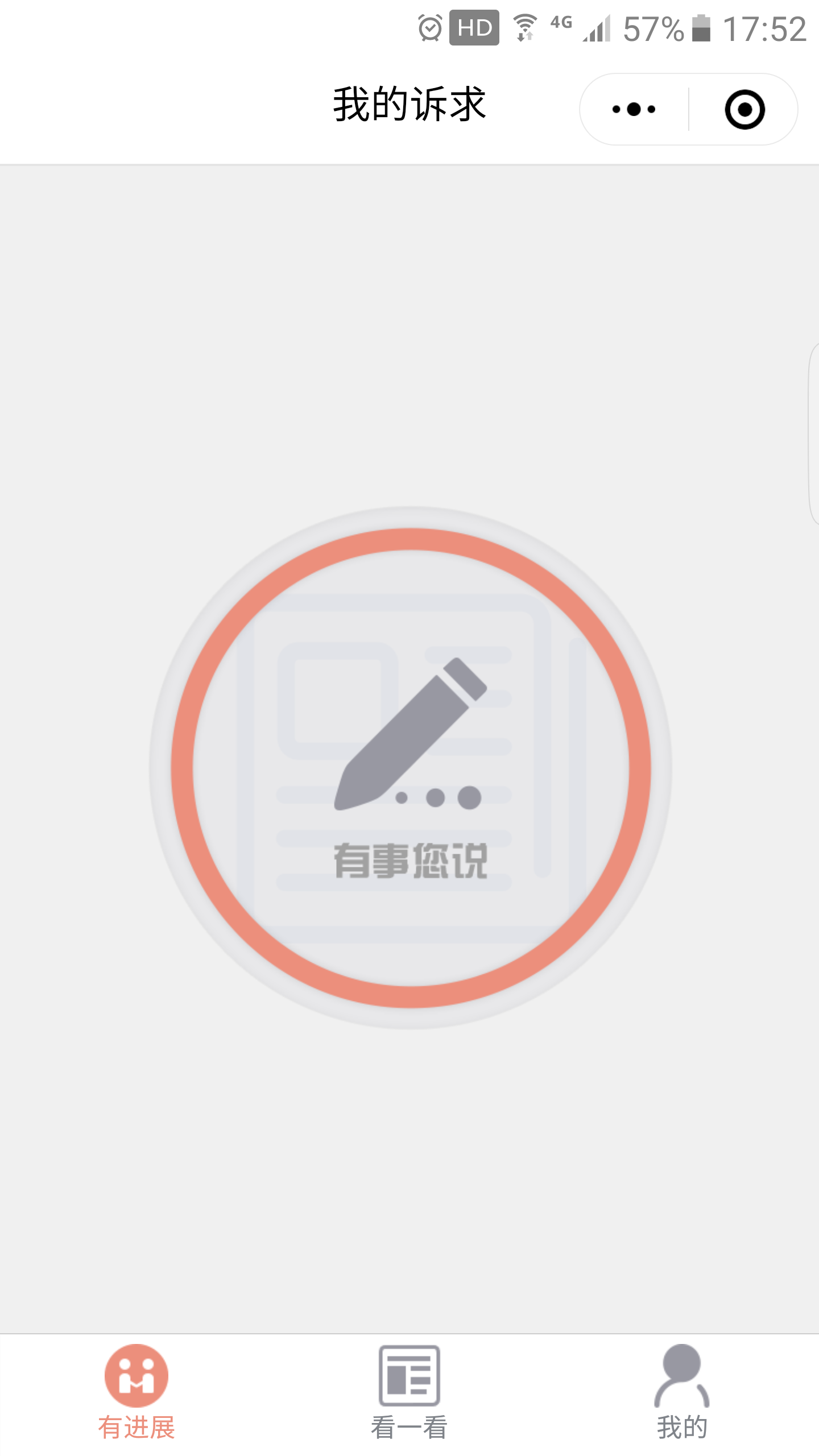Open the 我的 tab
Image resolution: width=819 pixels, height=1456 pixels.
click(682, 1393)
